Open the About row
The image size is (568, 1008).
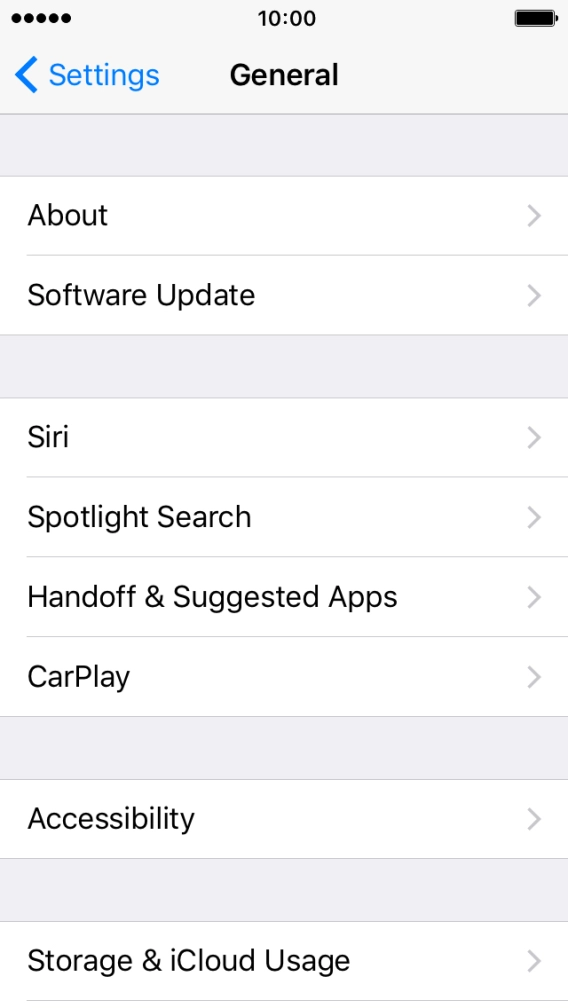click(284, 216)
